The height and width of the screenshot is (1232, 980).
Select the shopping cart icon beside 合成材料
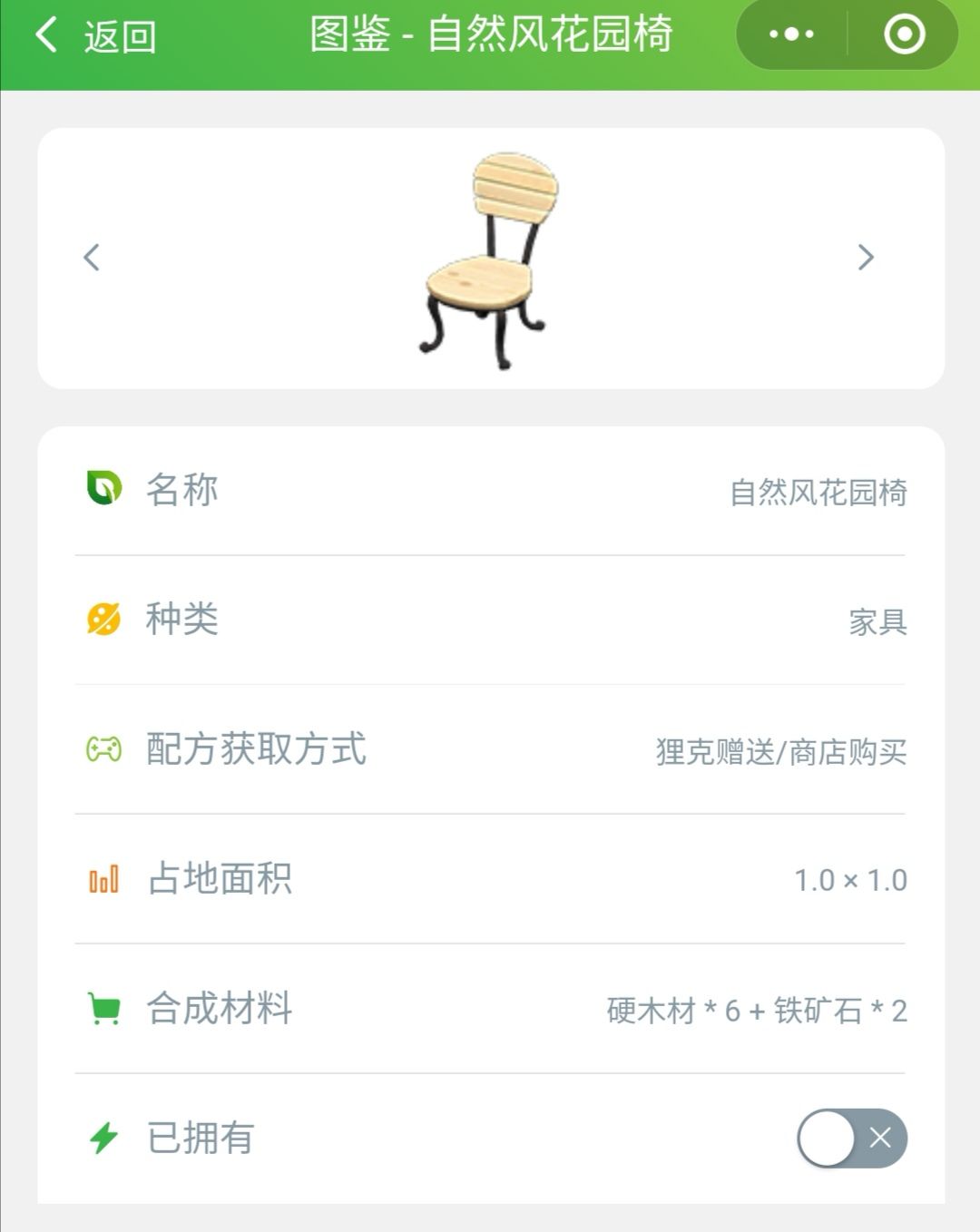103,1007
